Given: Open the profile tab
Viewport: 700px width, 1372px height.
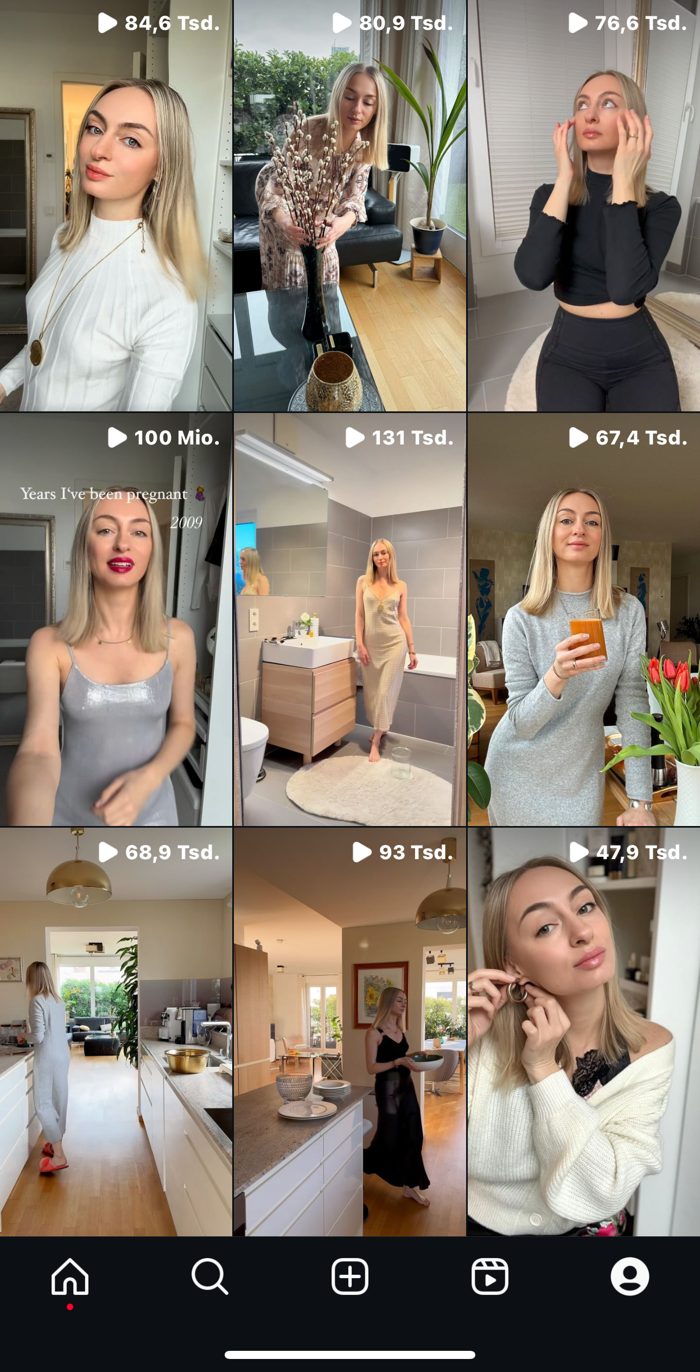Looking at the screenshot, I should pos(630,1277).
